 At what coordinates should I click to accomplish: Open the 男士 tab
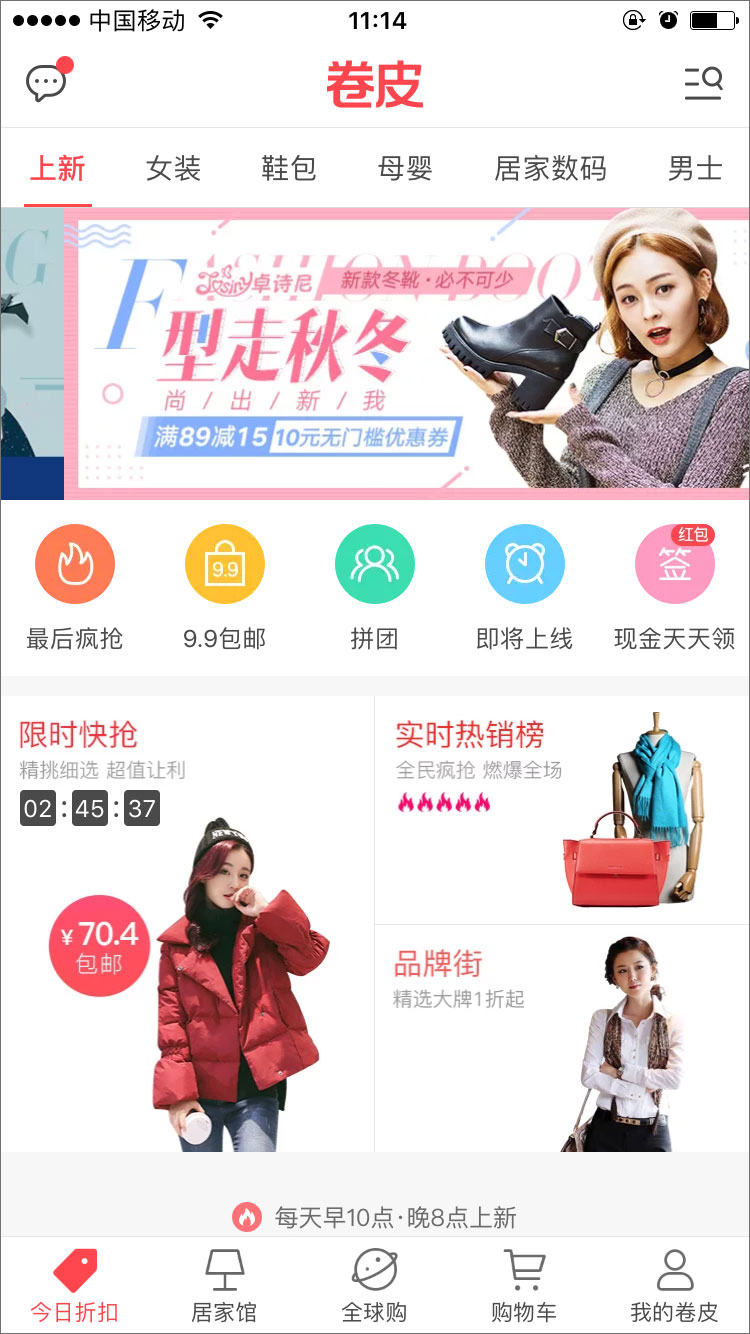(694, 169)
